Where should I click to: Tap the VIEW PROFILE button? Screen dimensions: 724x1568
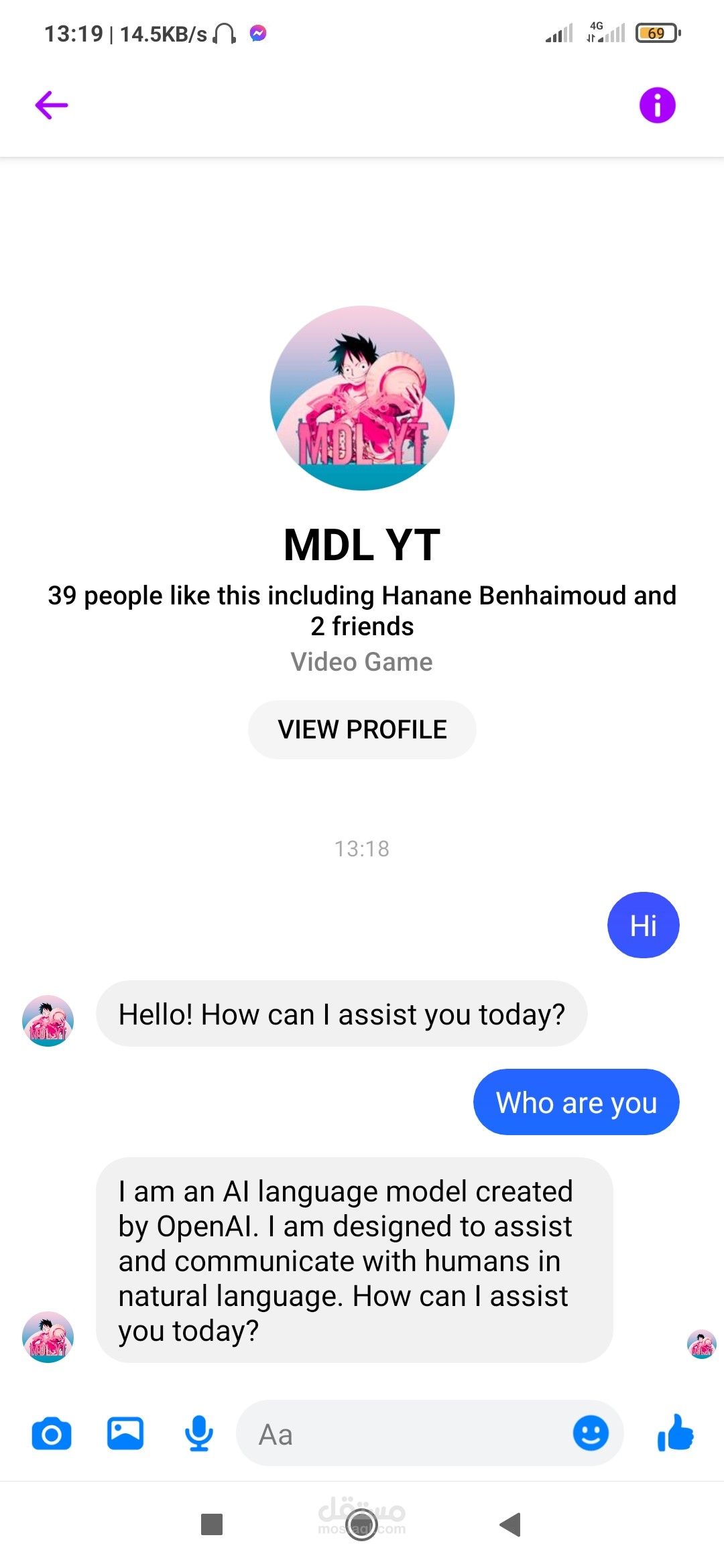362,730
